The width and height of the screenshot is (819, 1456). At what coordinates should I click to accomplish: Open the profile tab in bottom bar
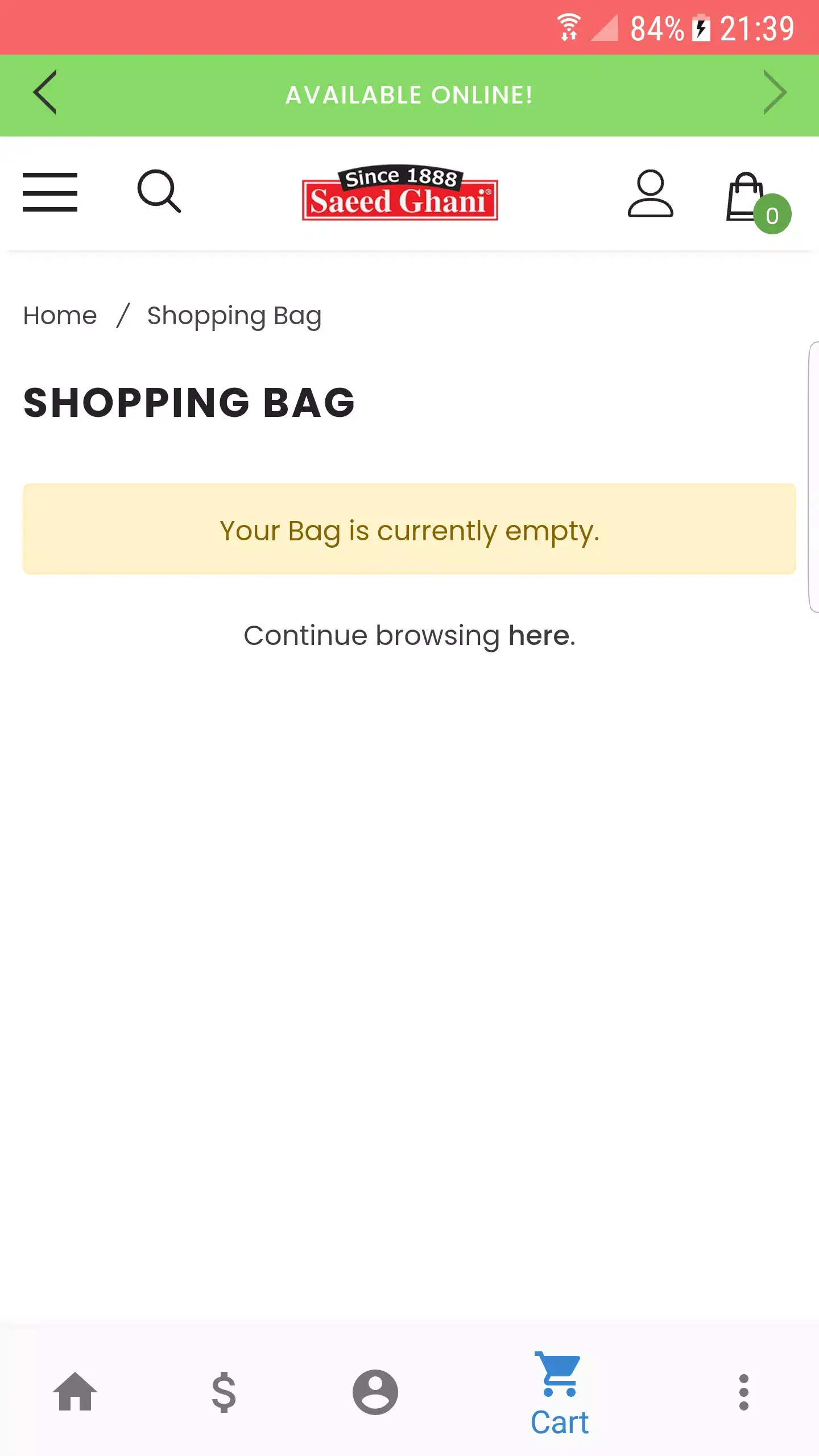[375, 1392]
